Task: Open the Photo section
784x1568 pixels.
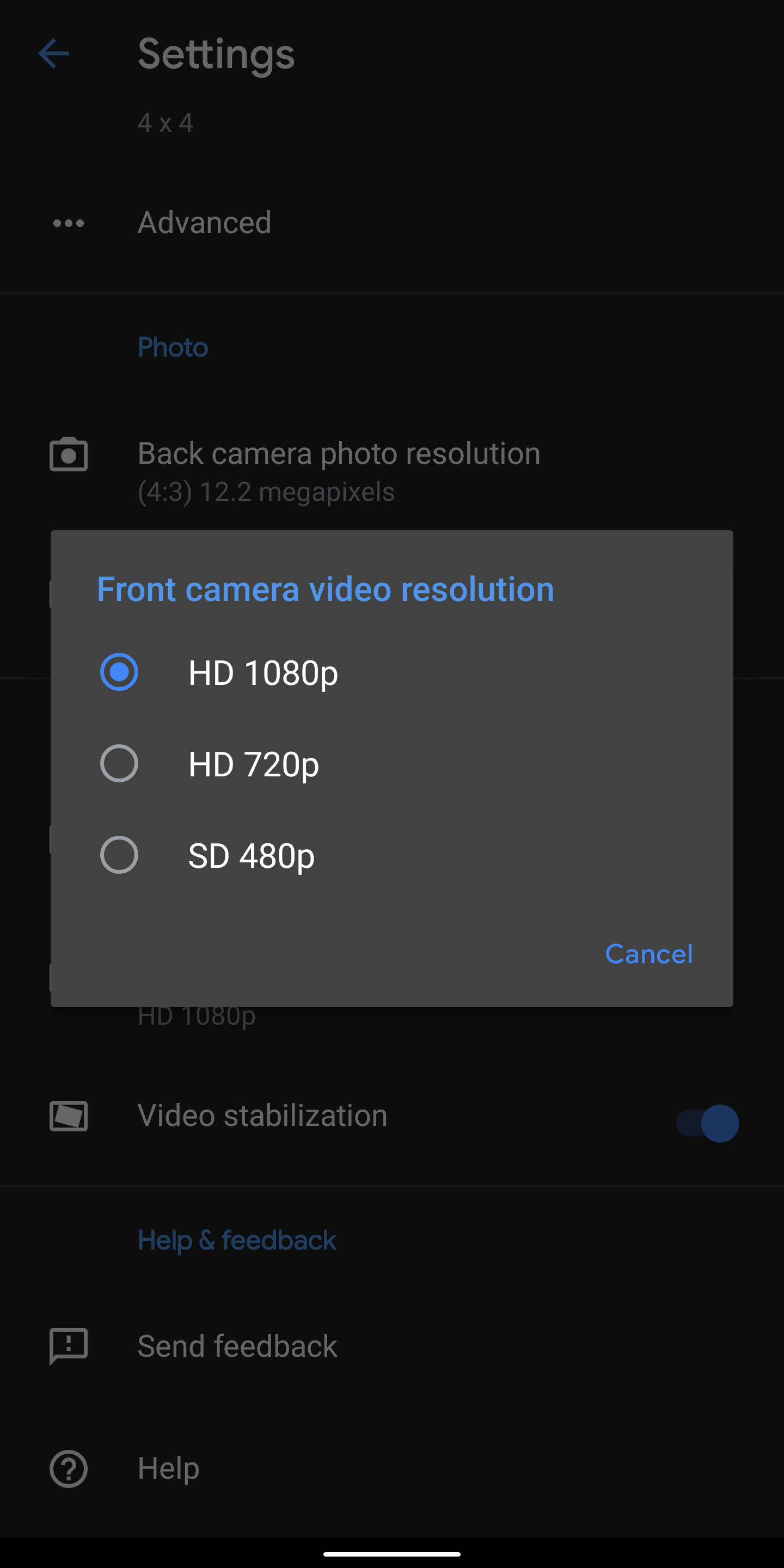Action: coord(173,347)
